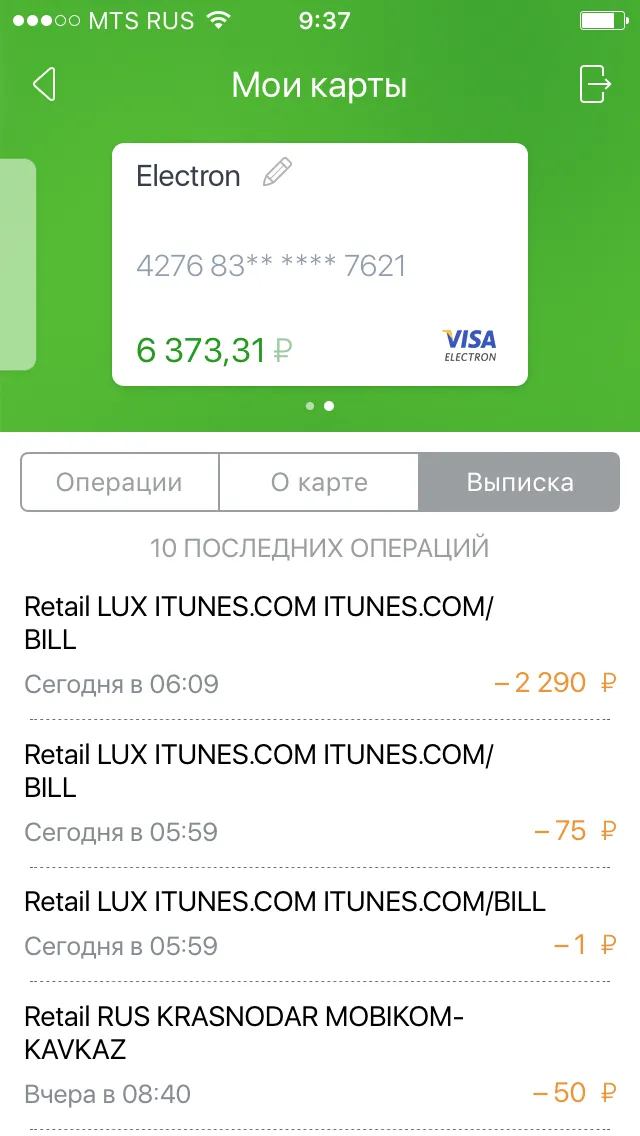Tap the logout icon in the header
Viewport: 640px width, 1136px height.
tap(596, 85)
